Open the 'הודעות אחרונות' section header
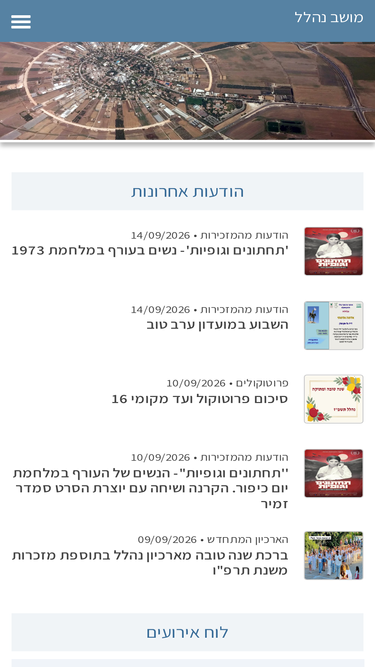 (x=188, y=191)
